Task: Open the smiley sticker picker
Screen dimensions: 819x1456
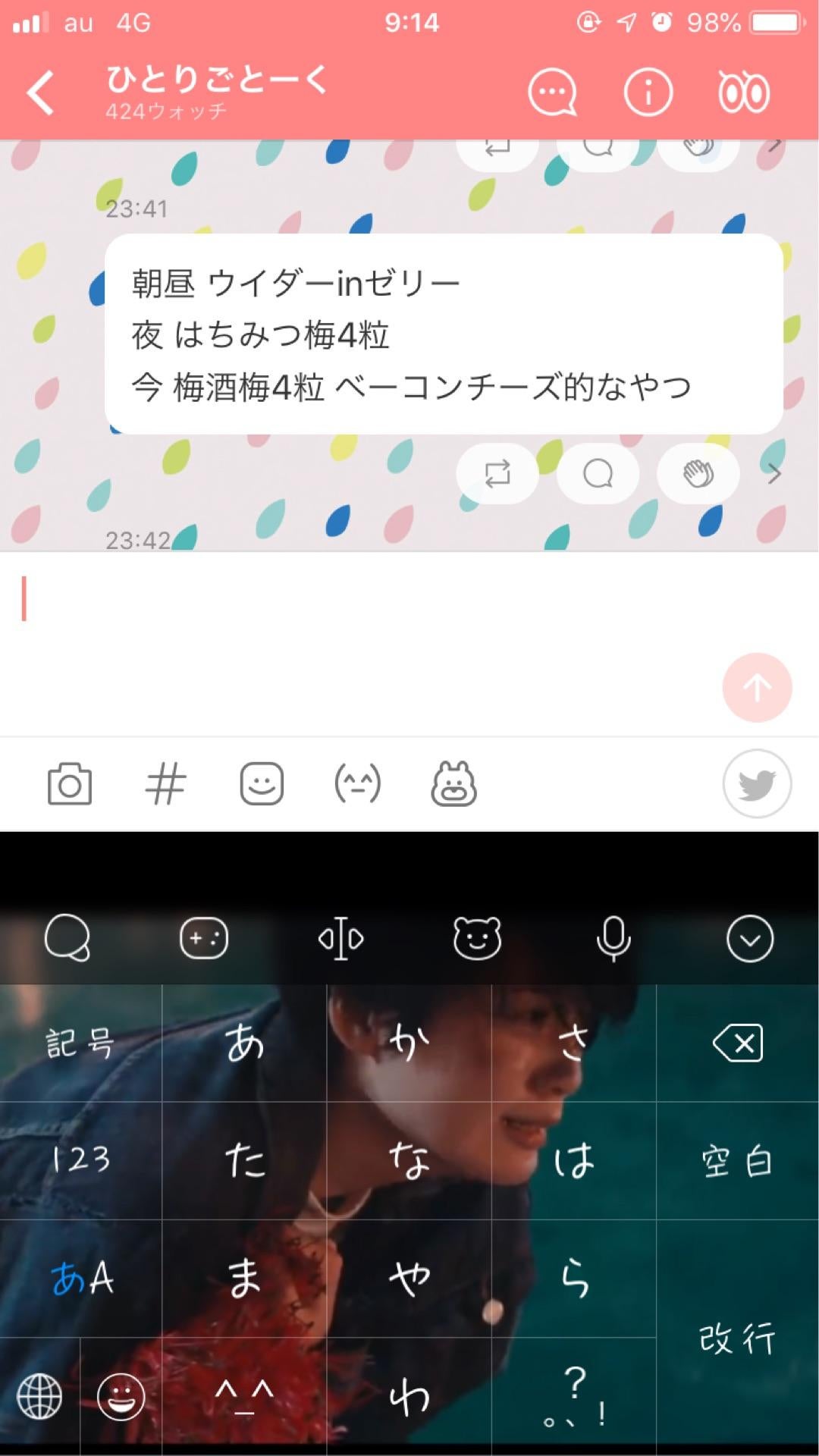Action: point(262,784)
